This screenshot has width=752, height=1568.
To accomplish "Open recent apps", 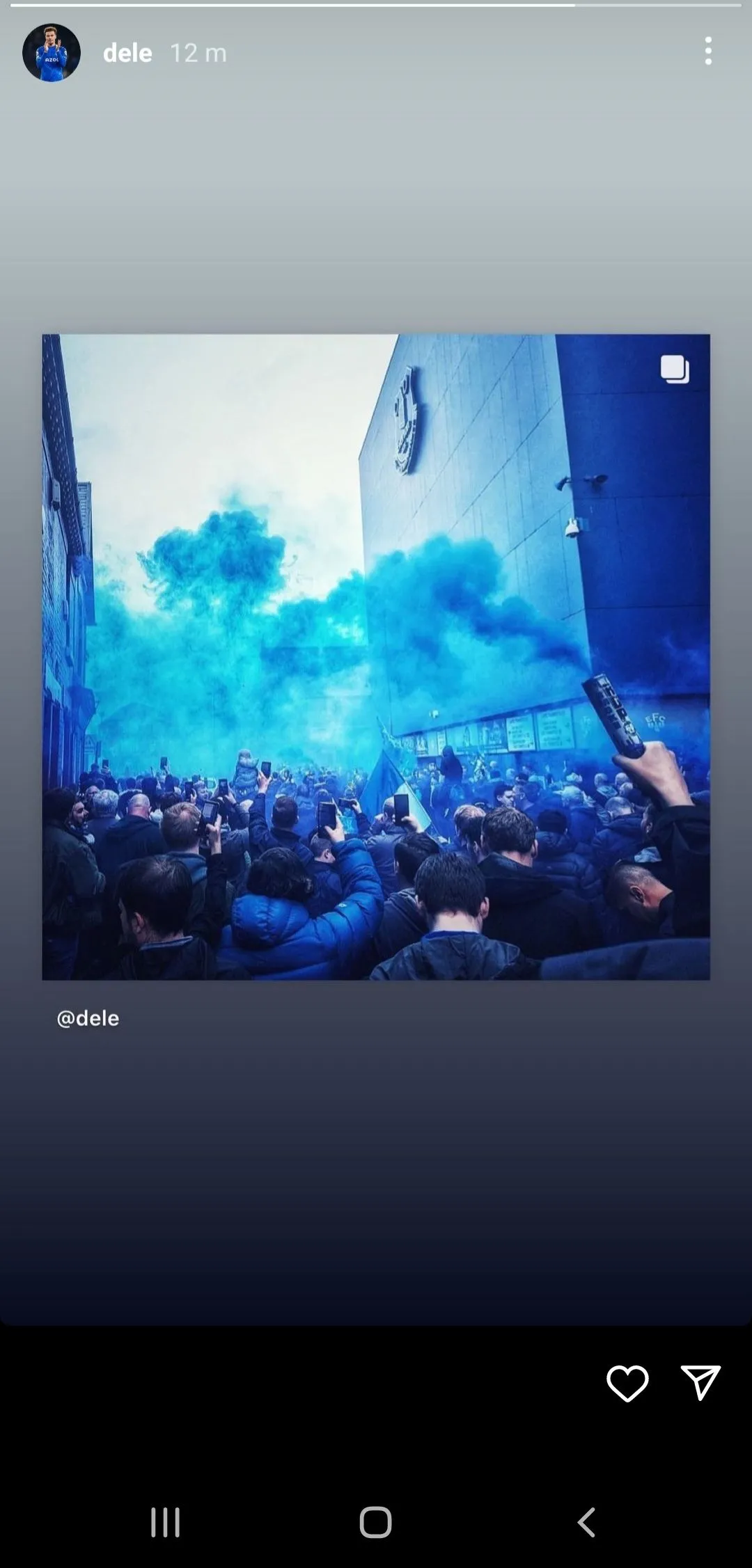I will coord(165,1522).
